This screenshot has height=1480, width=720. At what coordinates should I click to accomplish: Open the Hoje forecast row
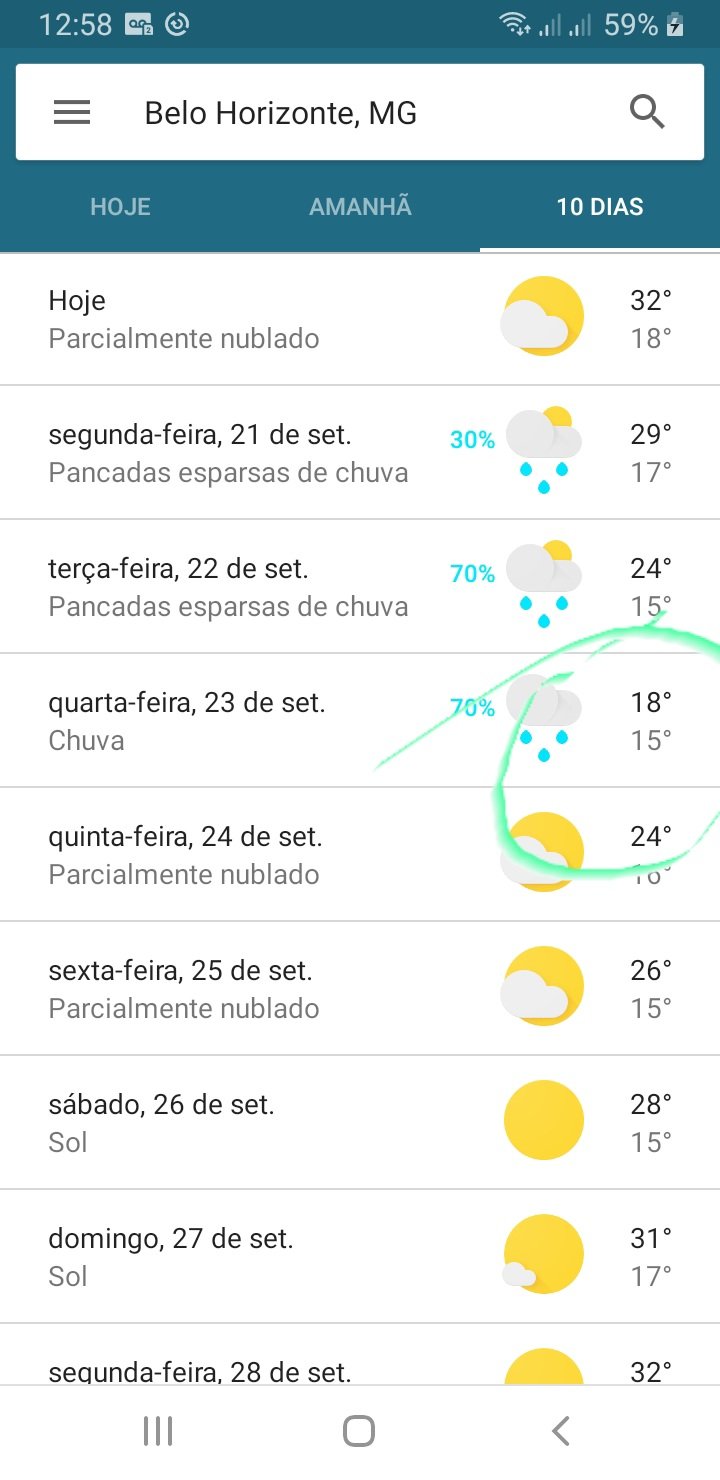pyautogui.click(x=360, y=319)
